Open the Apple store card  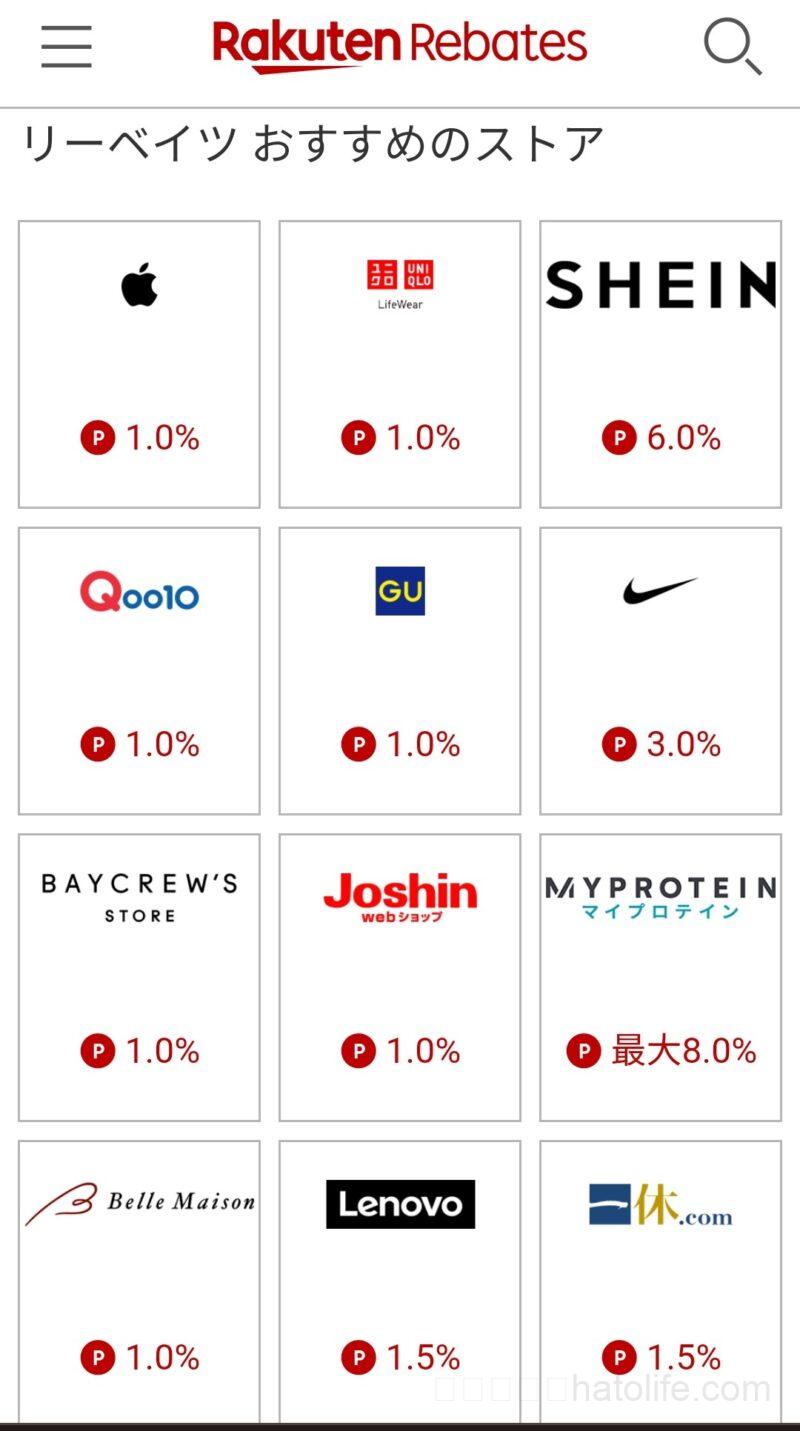click(x=139, y=364)
